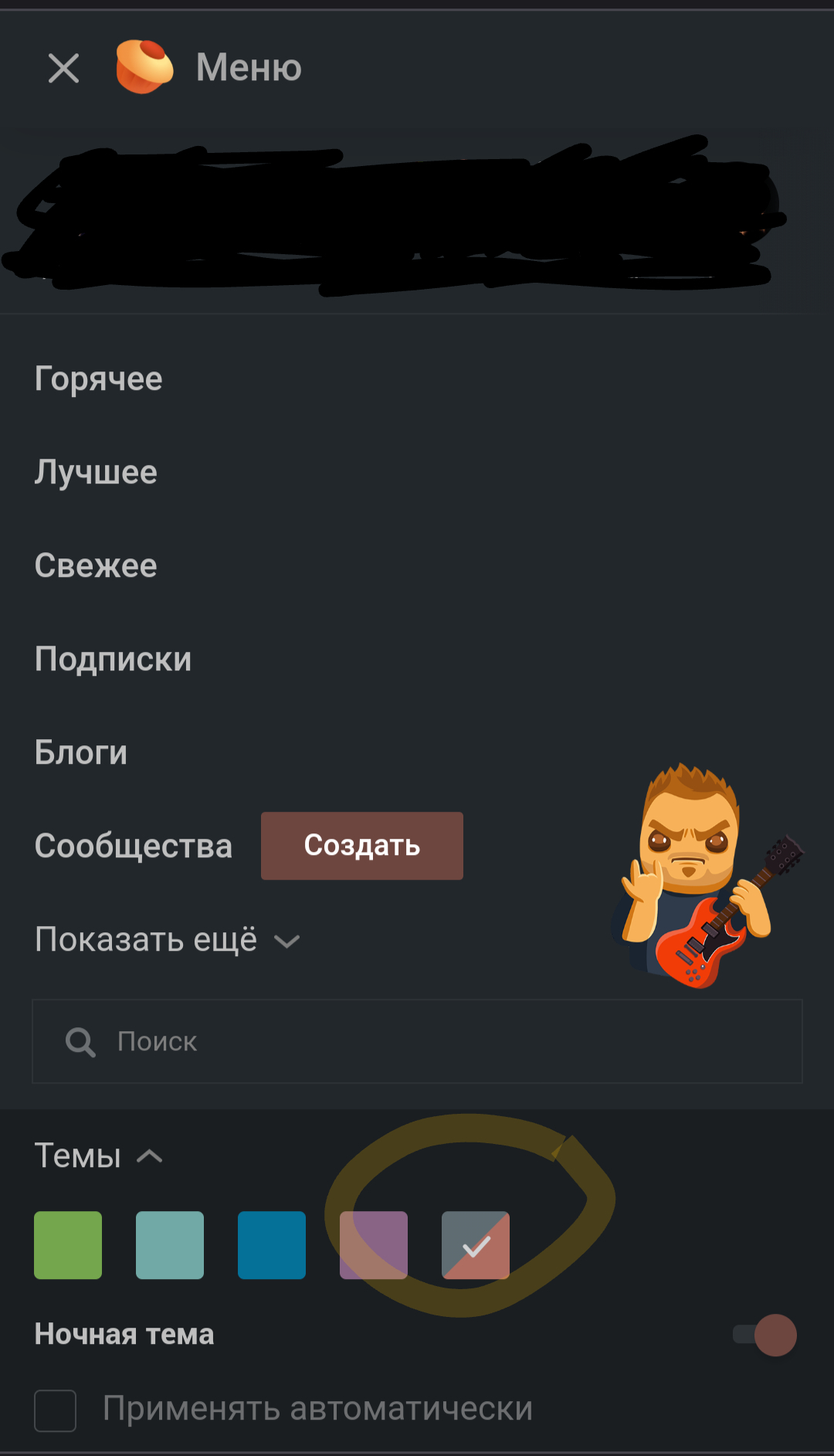This screenshot has height=1456, width=834.
Task: Tap the Создать button
Action: coord(361,846)
